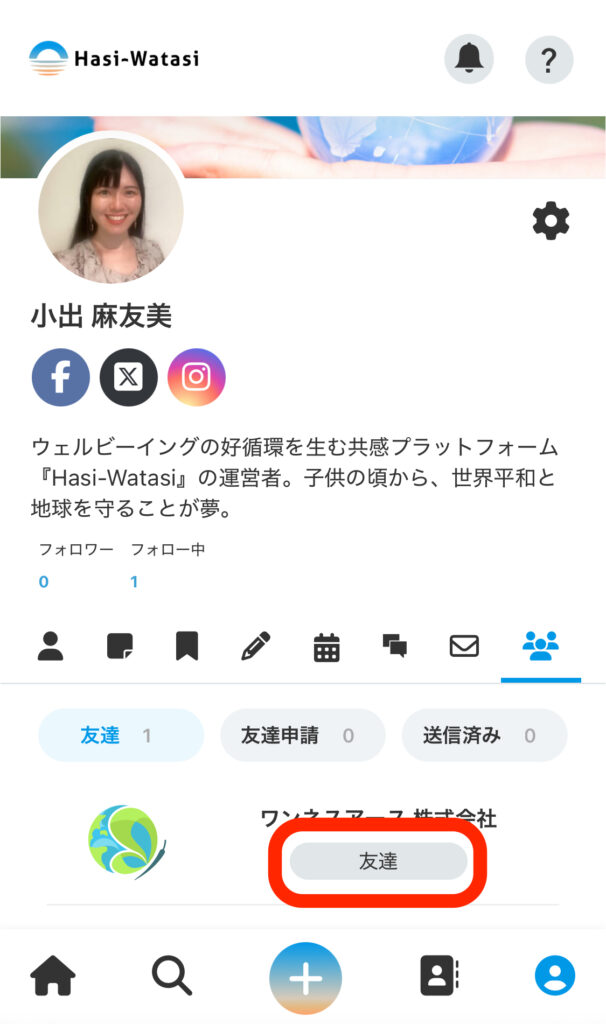Select the 友達申請 chip
Viewport: 606px width, 1024px height.
point(302,736)
